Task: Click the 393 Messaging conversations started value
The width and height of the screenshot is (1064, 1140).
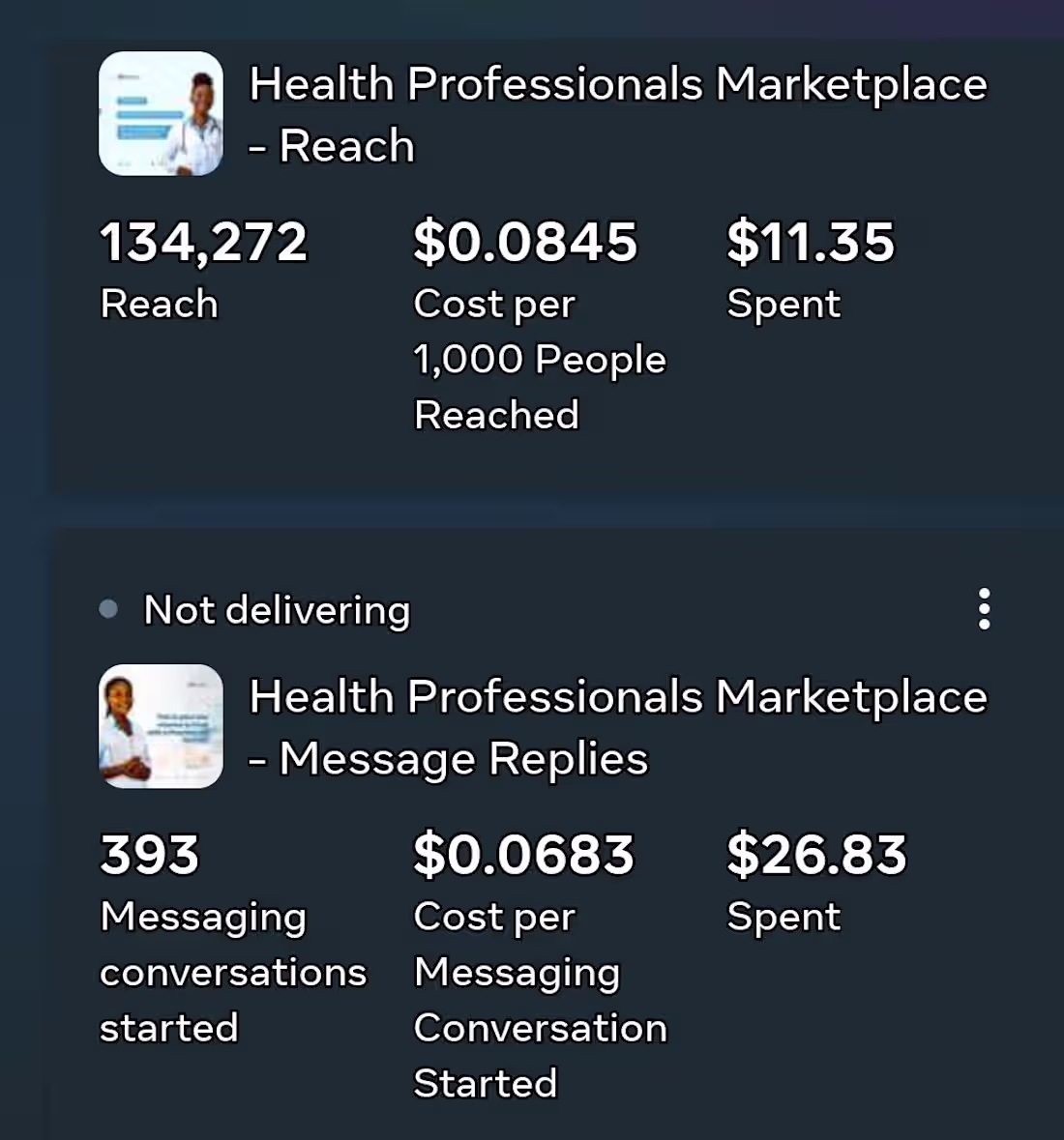Action: tap(149, 855)
